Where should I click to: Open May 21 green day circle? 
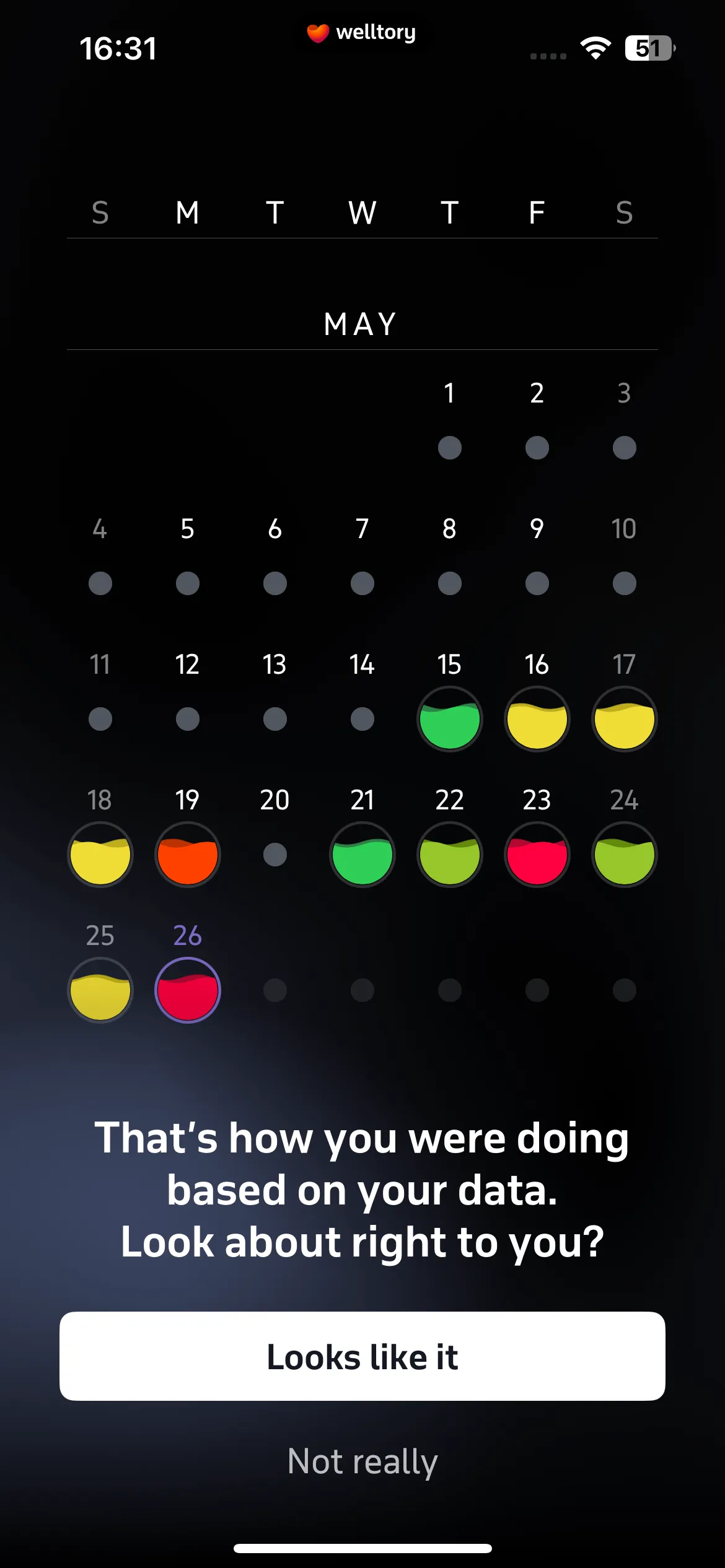(x=362, y=855)
